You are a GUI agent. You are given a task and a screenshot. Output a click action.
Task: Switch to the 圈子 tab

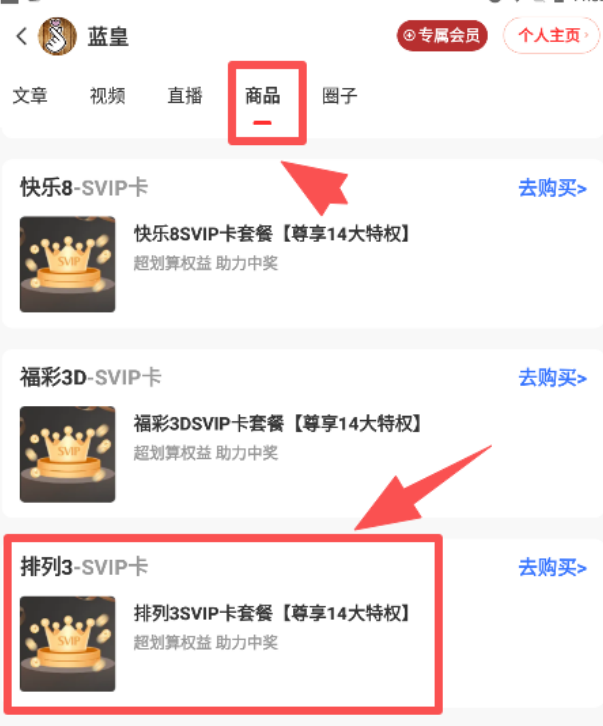(x=340, y=96)
